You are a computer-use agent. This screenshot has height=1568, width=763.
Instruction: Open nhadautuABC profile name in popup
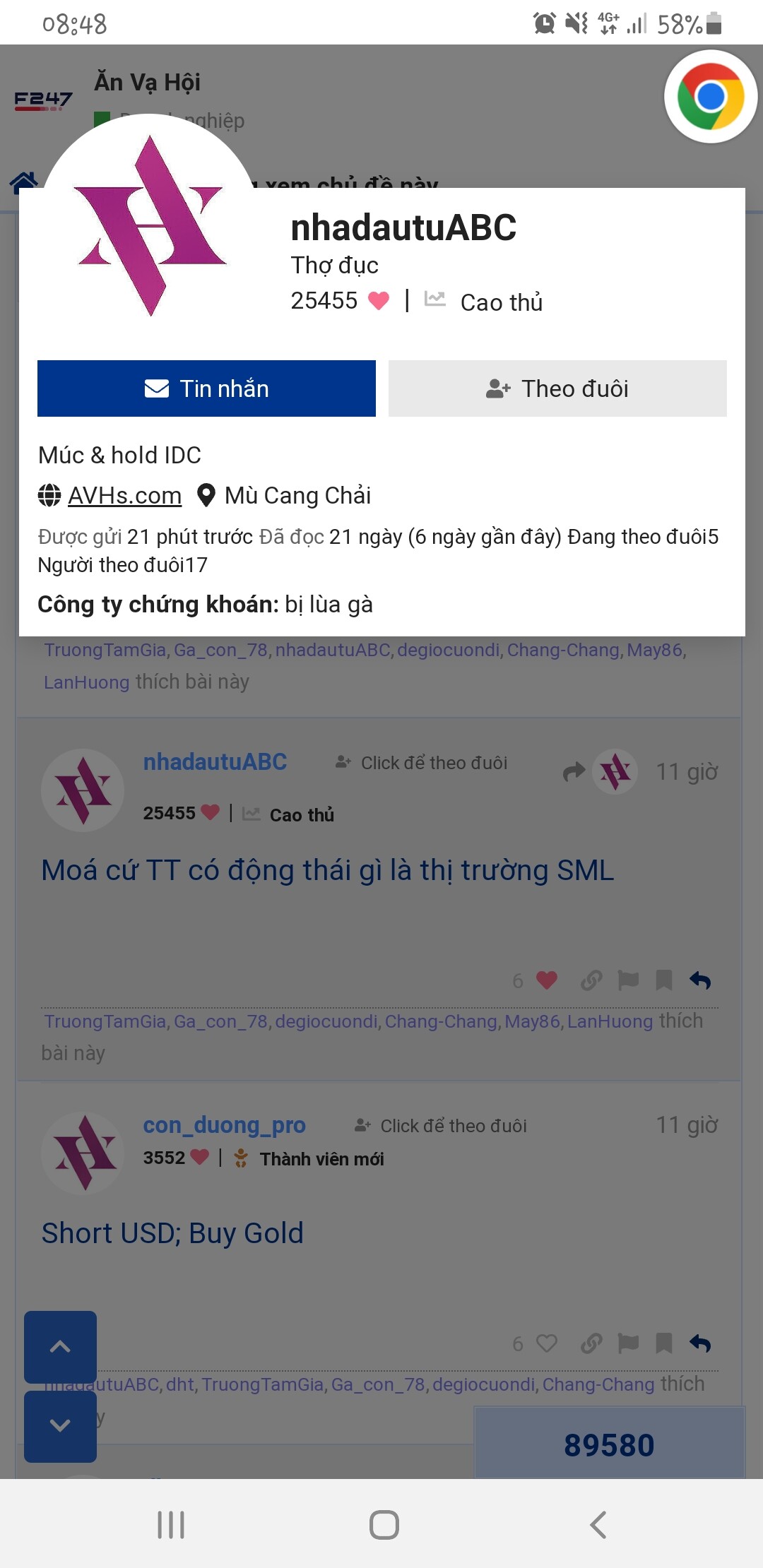pyautogui.click(x=403, y=228)
